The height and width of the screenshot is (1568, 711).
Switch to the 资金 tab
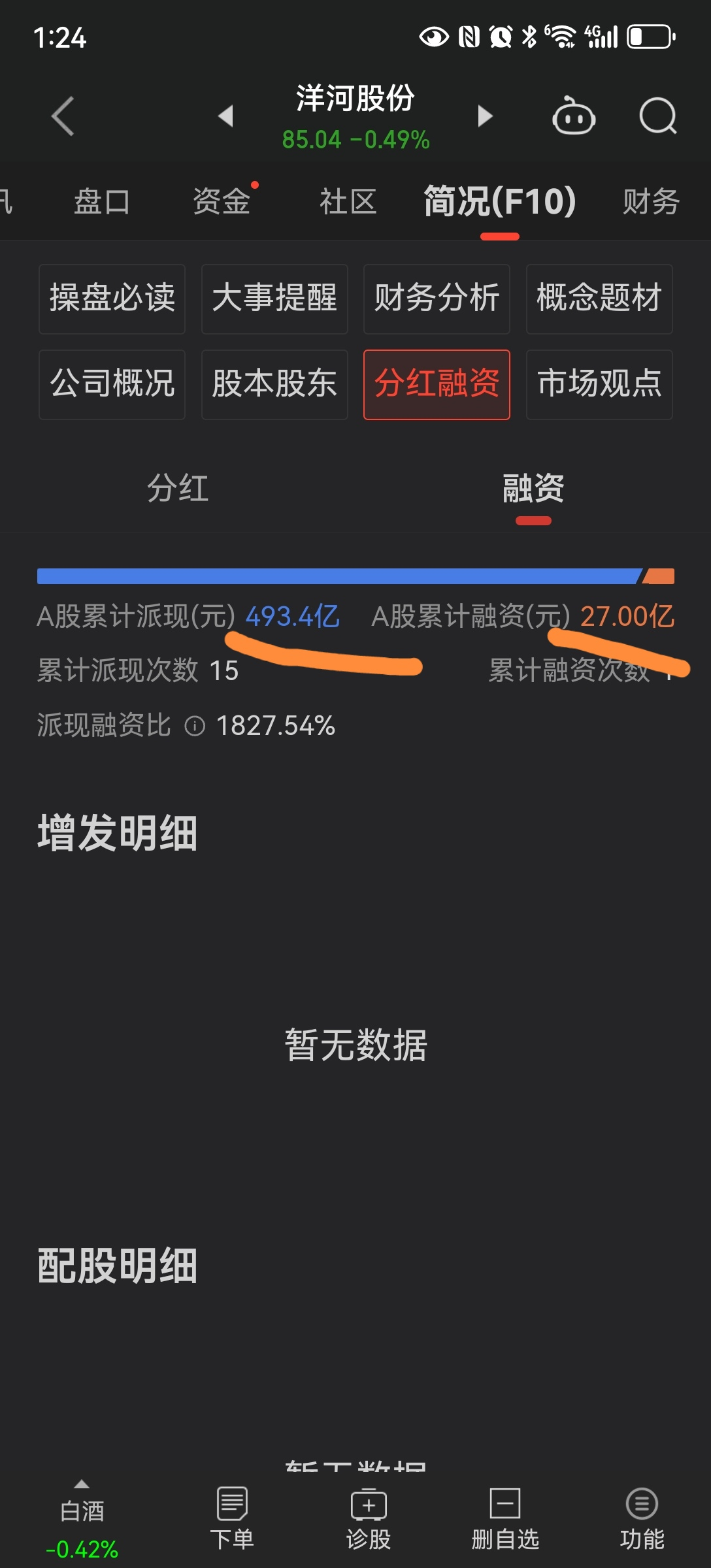[x=222, y=201]
